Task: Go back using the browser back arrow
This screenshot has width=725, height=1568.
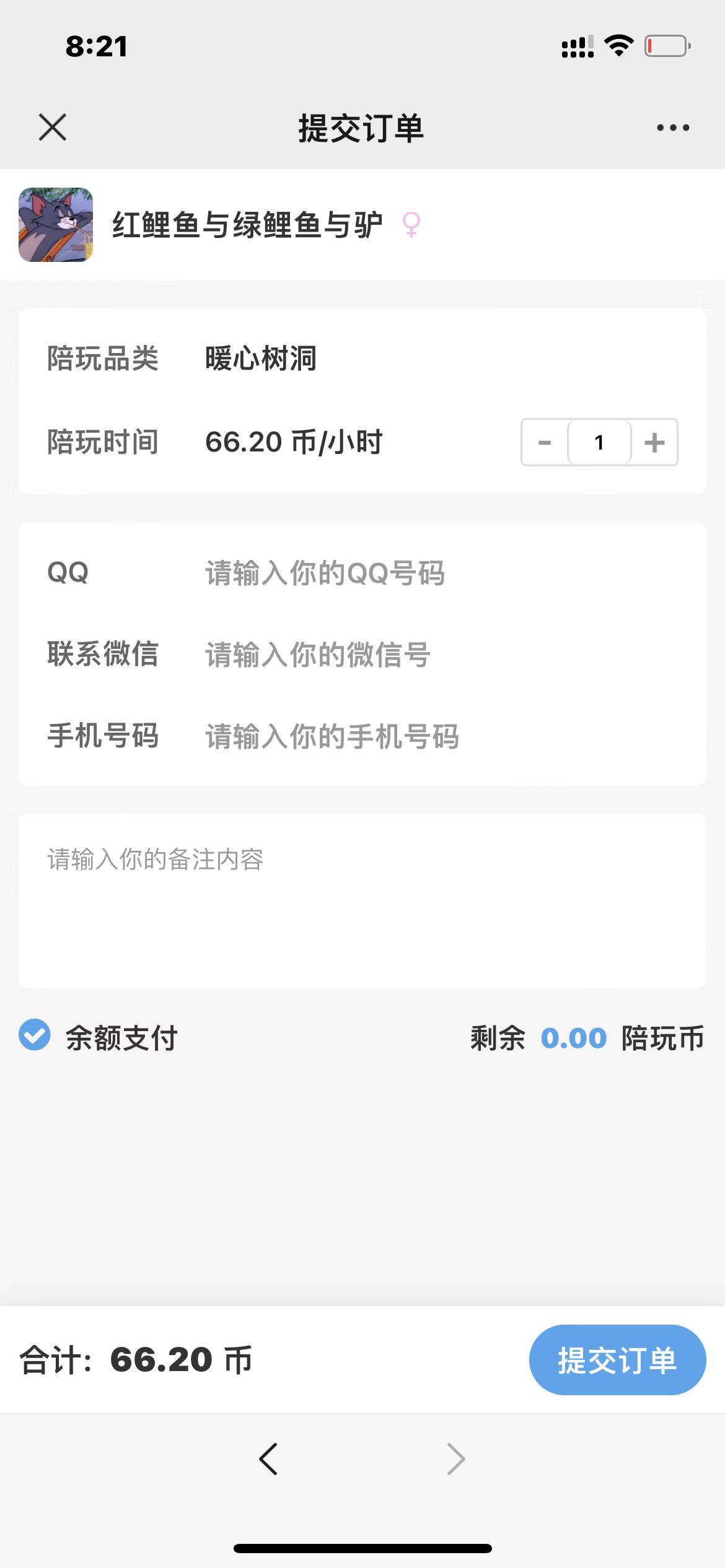Action: click(x=268, y=1459)
